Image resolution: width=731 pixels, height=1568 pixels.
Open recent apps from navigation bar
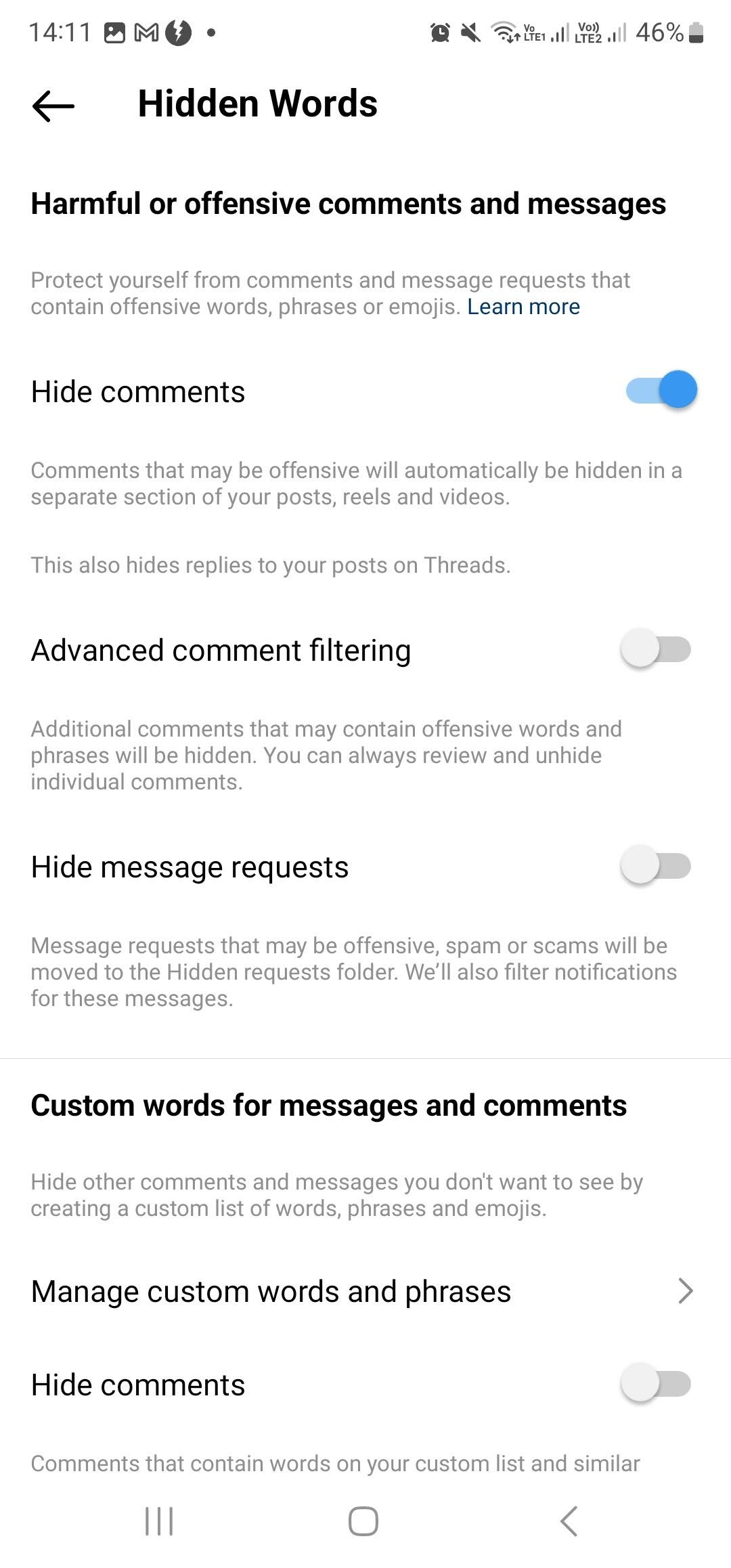(x=160, y=1521)
